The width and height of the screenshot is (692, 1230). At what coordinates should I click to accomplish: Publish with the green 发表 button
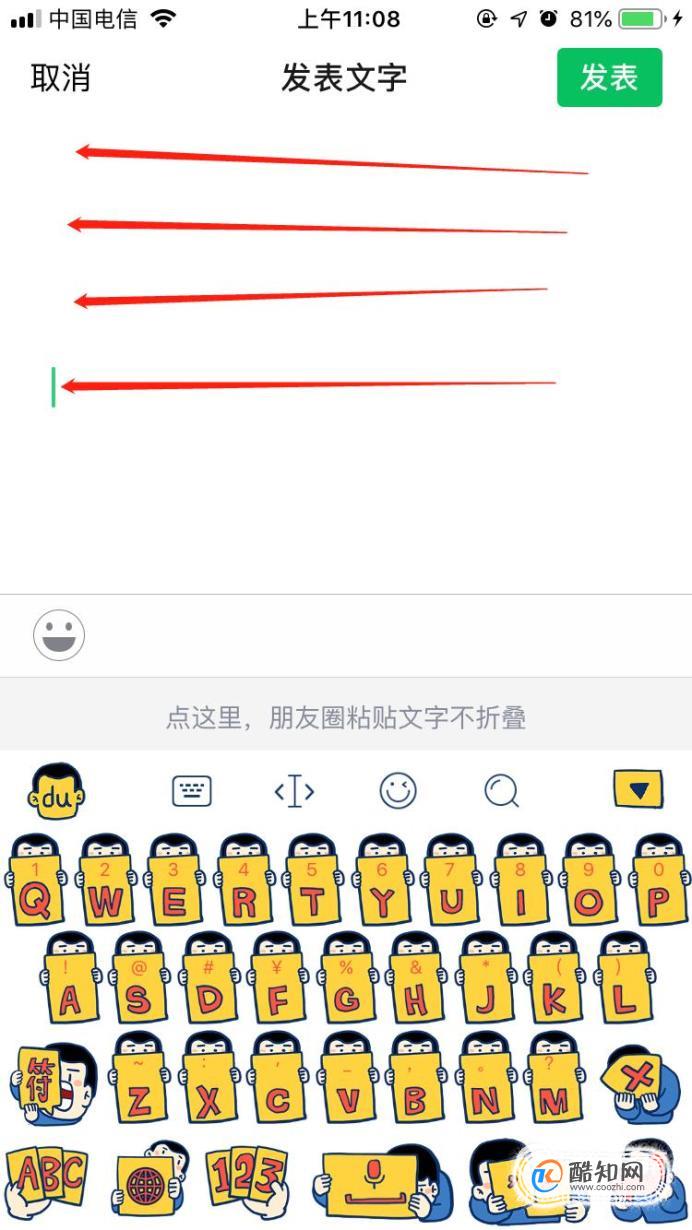(x=609, y=77)
